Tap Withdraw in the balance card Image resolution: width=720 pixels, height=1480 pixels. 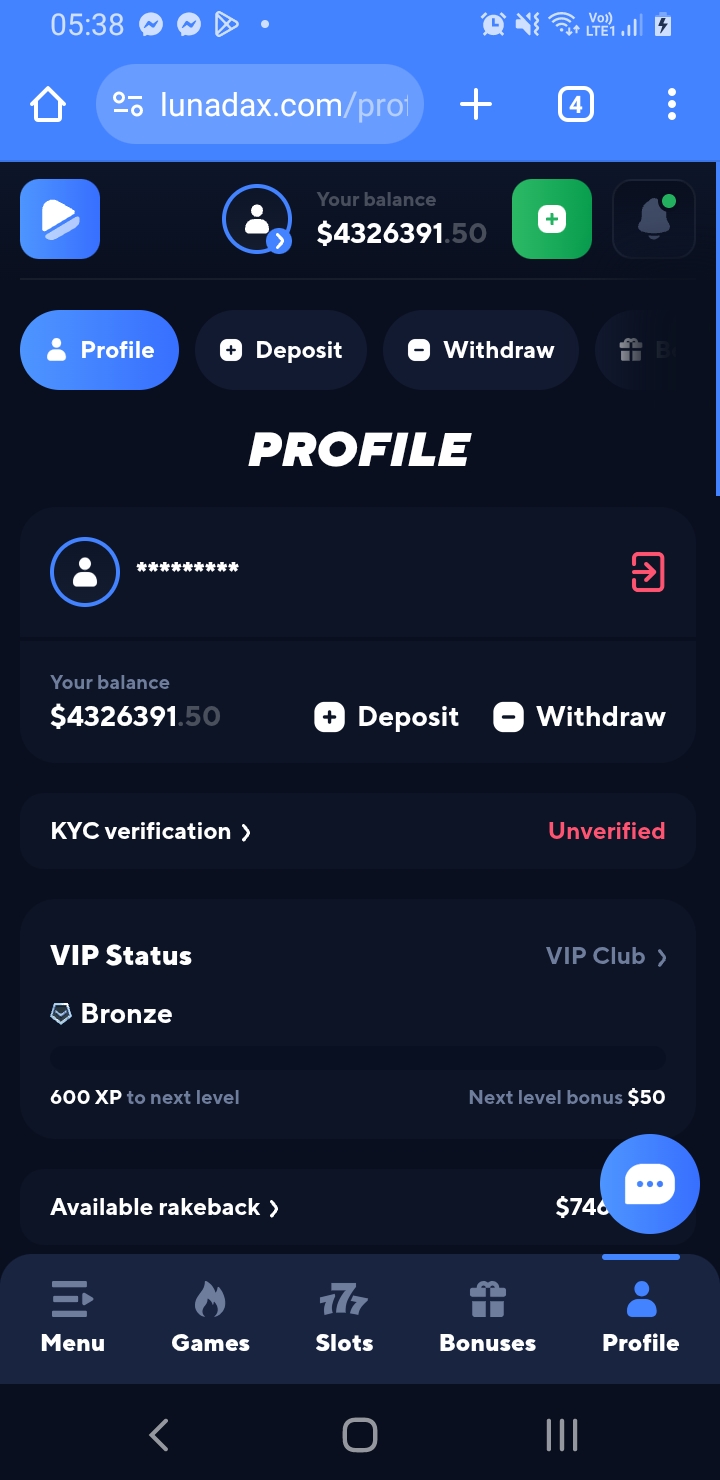pyautogui.click(x=580, y=717)
